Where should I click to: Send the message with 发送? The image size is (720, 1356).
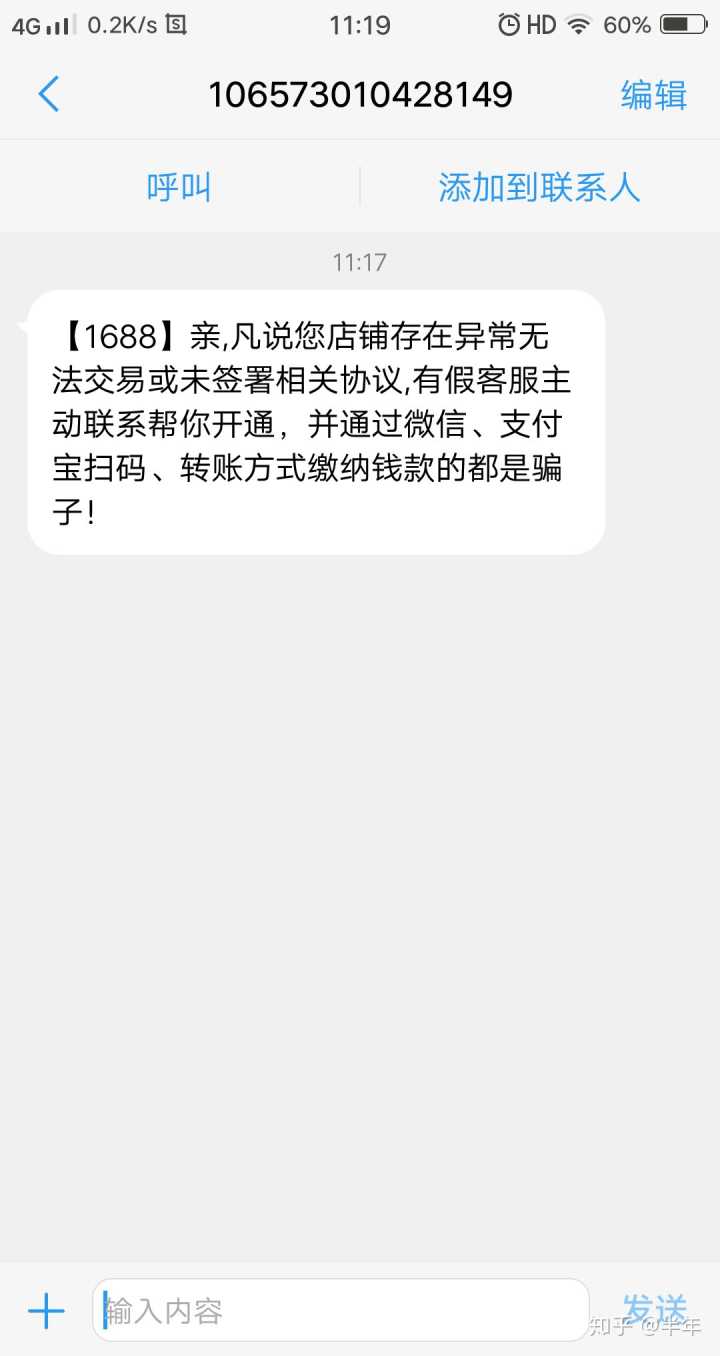click(x=655, y=1310)
